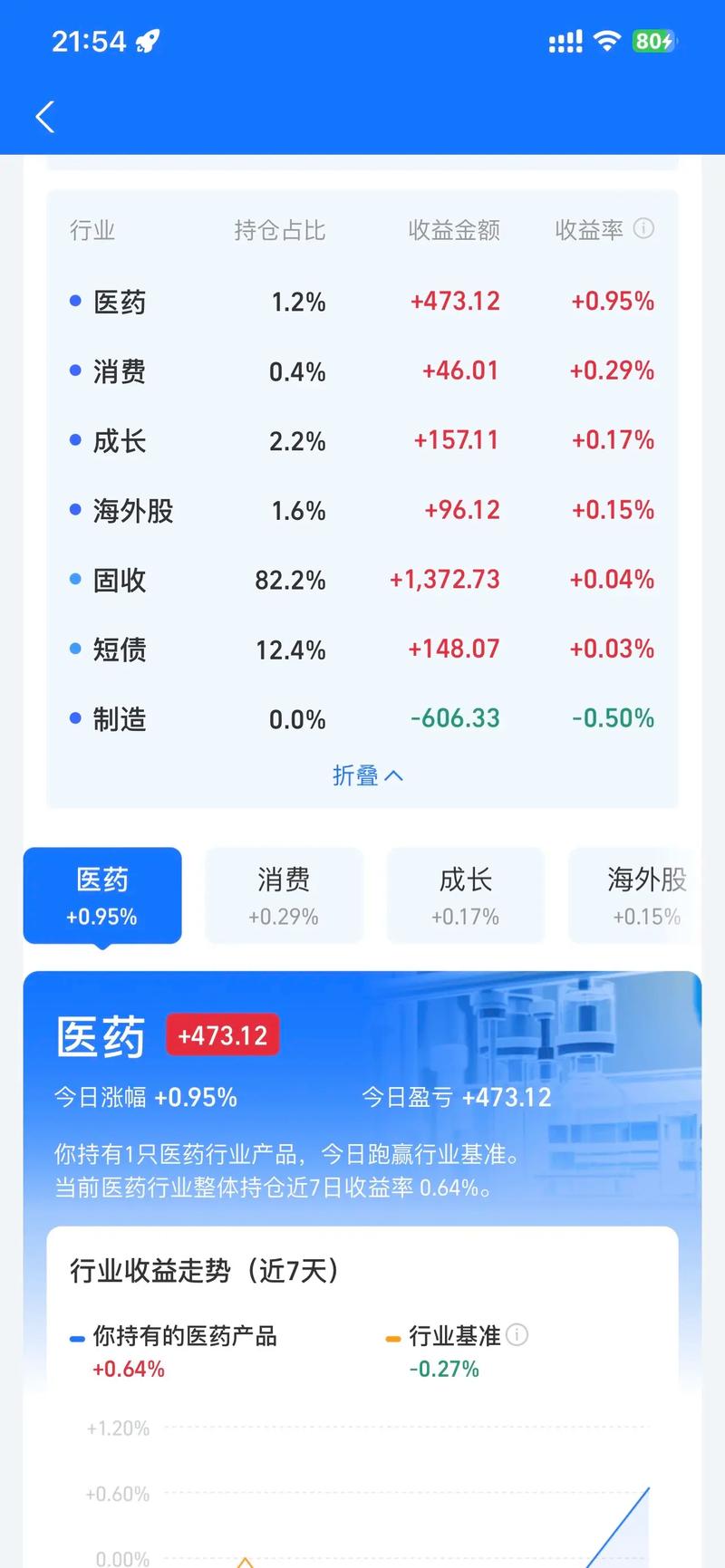Tap the light blue dot next to 固收

click(73, 580)
